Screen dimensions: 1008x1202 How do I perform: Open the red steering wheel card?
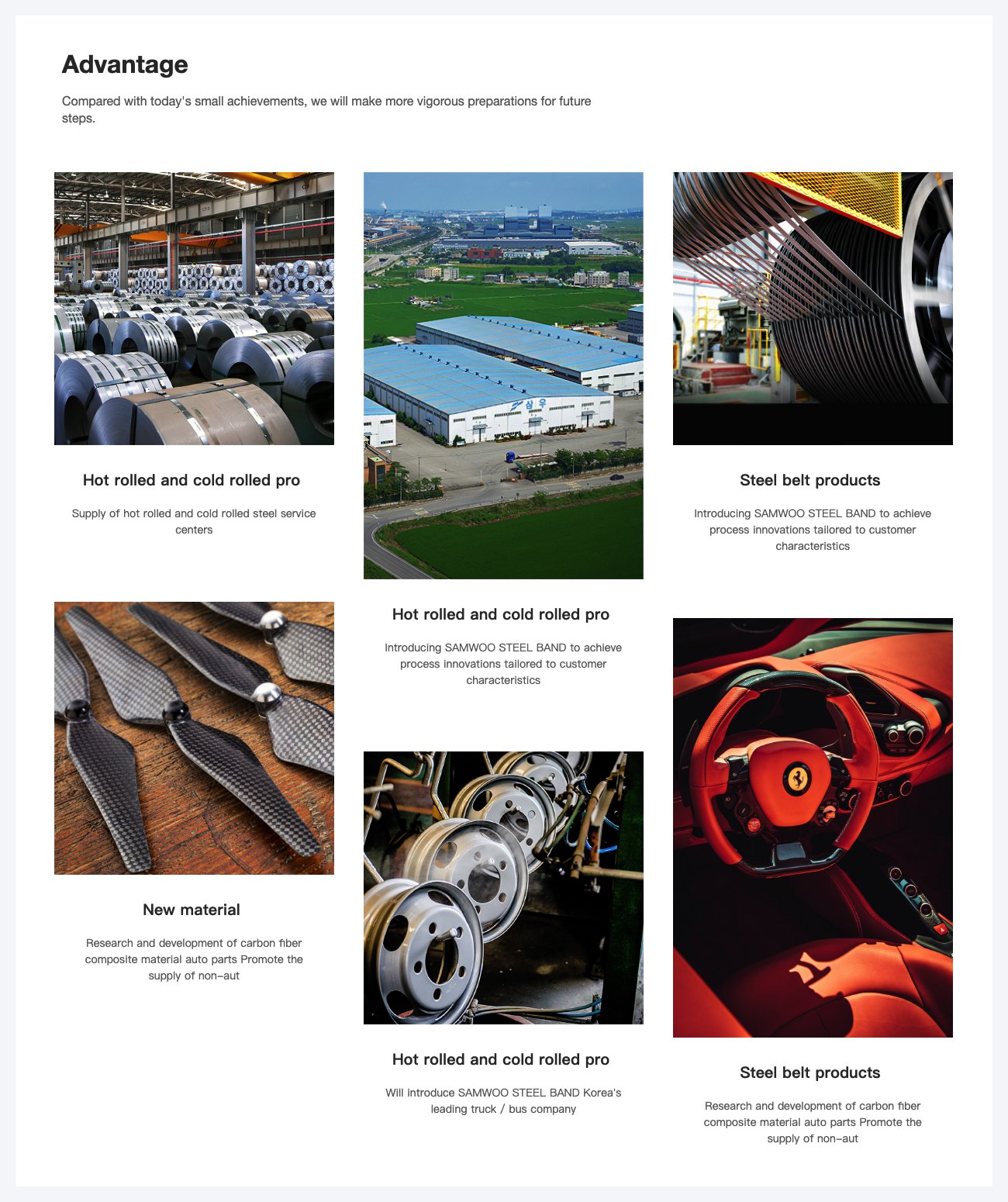point(813,827)
